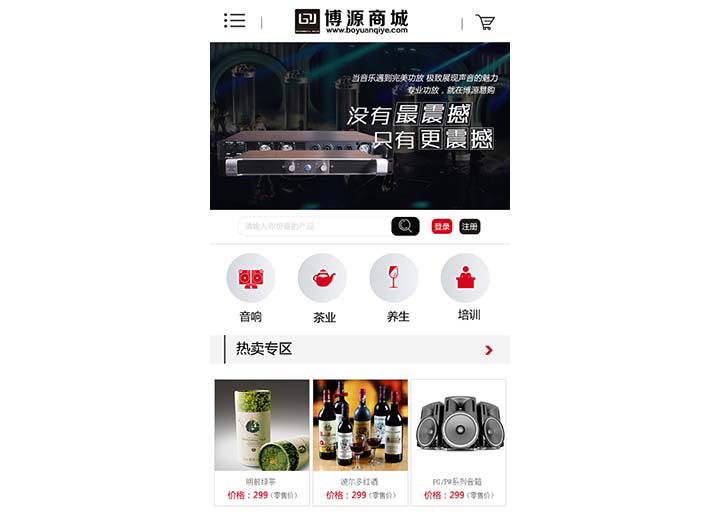720x520 pixels.
Task: Open the 明前绿茶 product card
Action: tap(262, 440)
